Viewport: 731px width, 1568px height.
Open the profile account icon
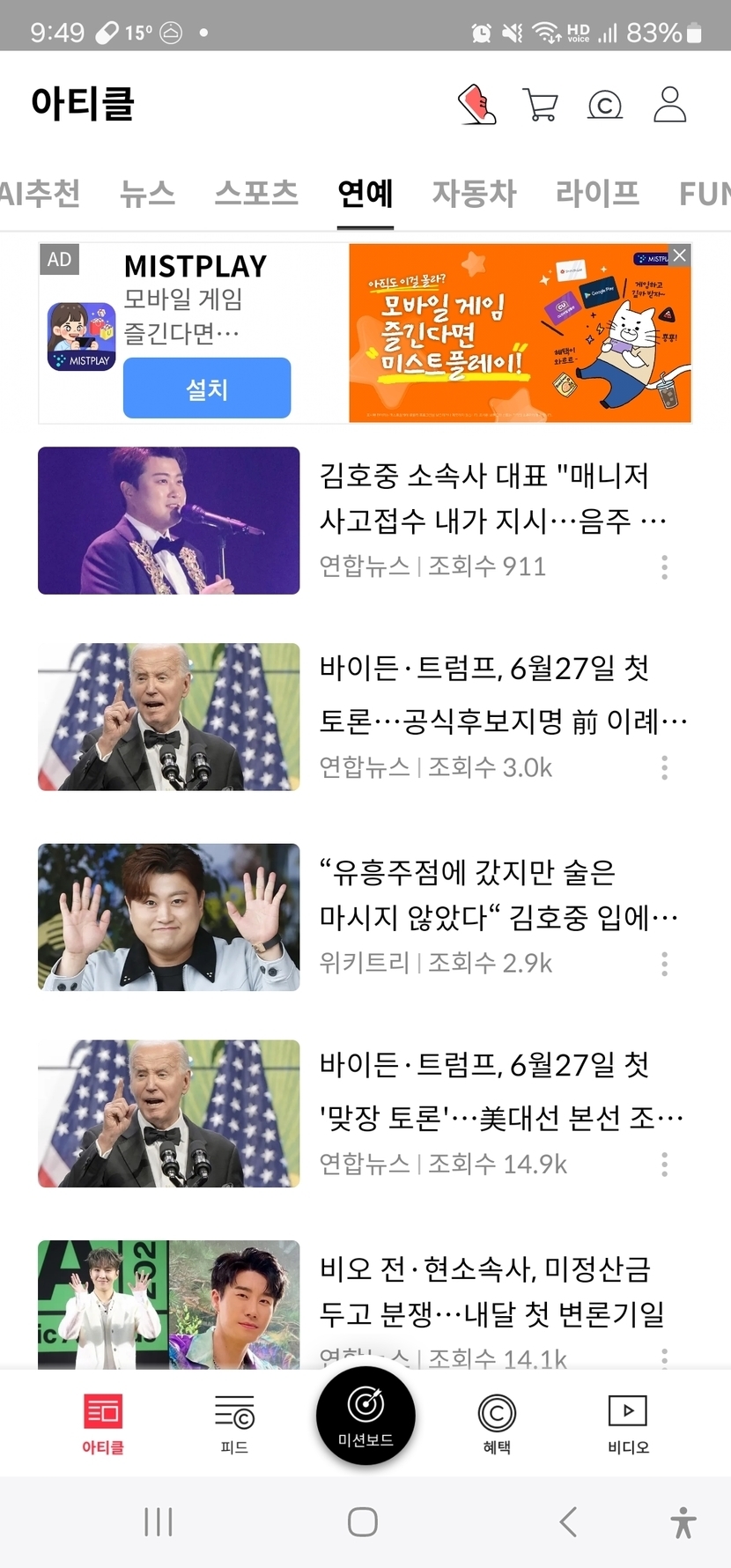(x=669, y=104)
